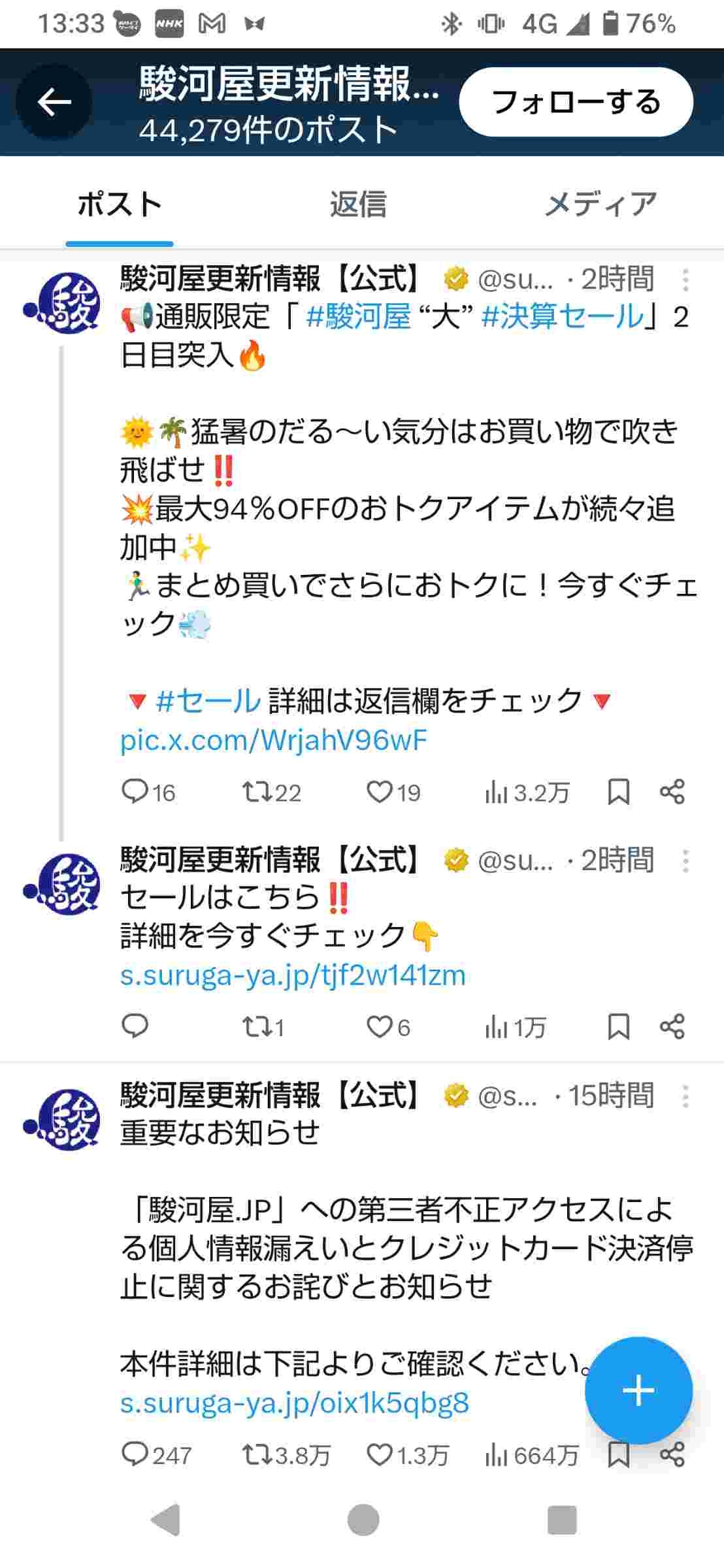Reply to the 決算セール post with 16 replies

pyautogui.click(x=135, y=792)
